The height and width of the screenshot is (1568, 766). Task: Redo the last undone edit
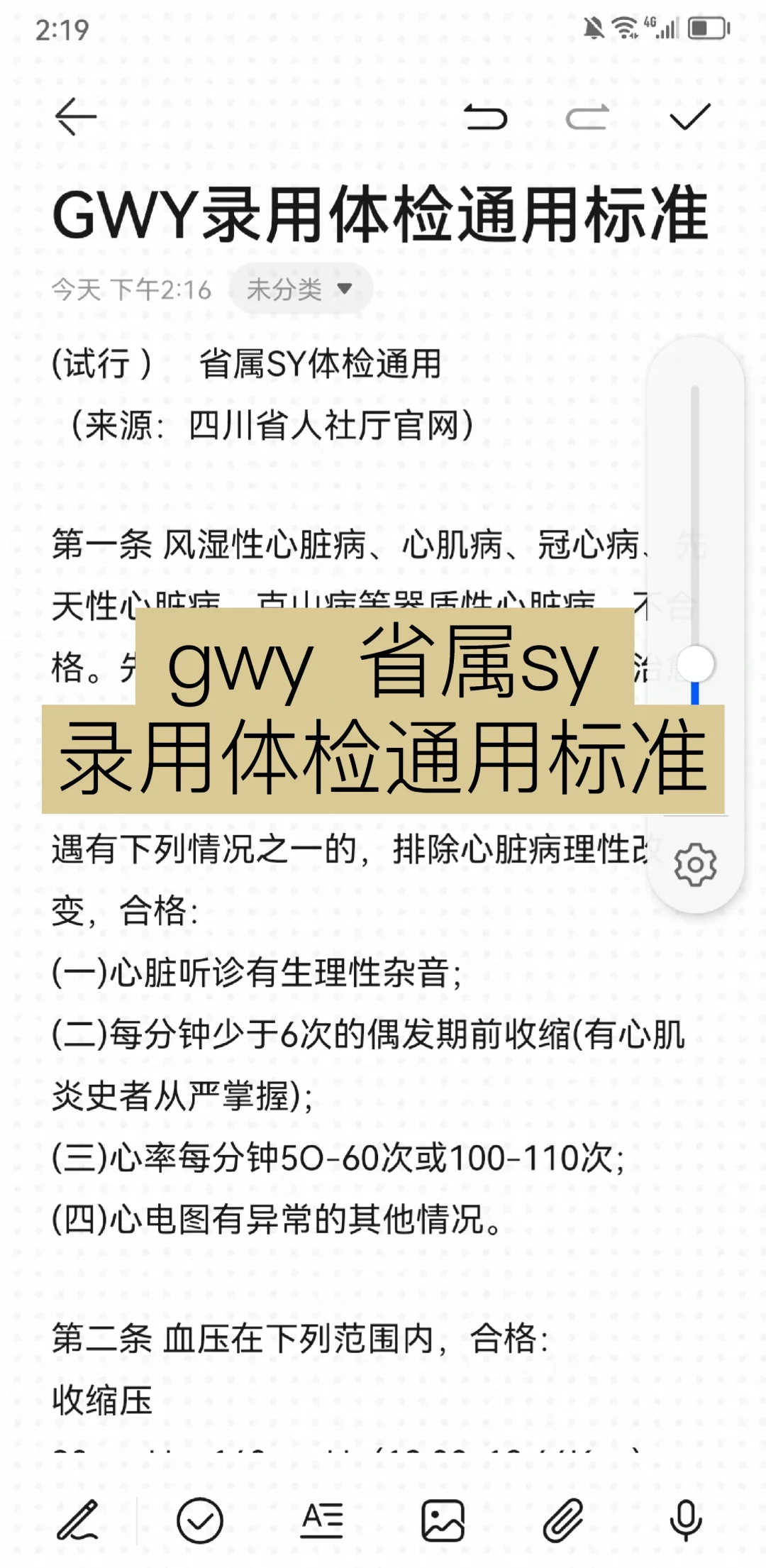coord(587,117)
